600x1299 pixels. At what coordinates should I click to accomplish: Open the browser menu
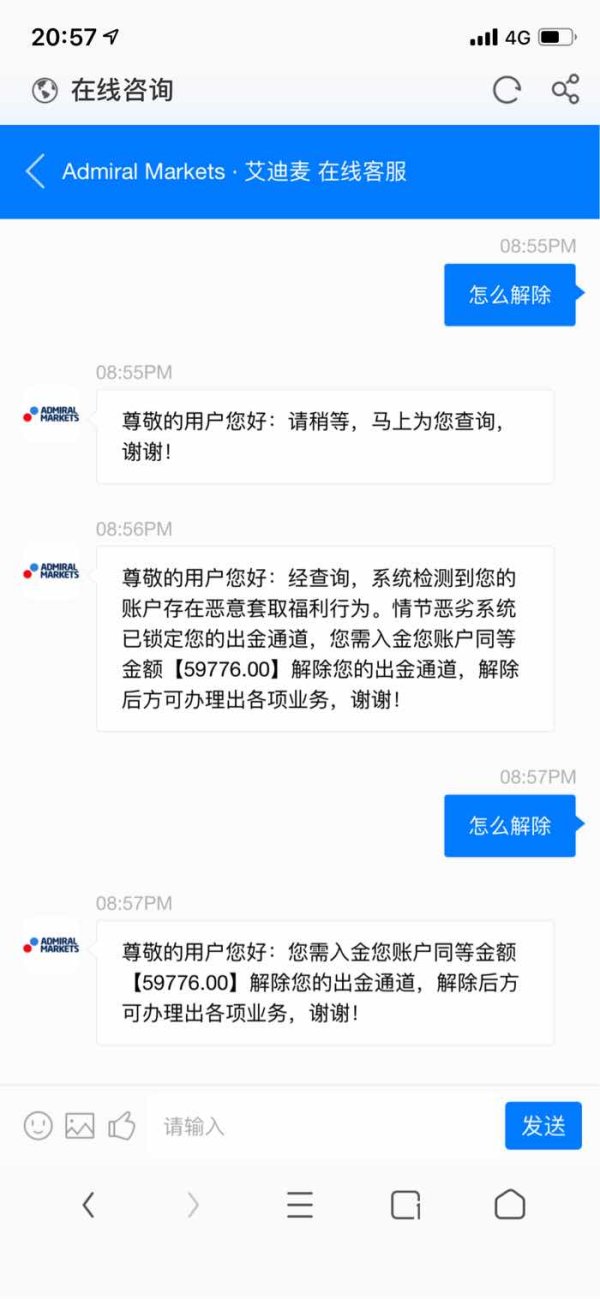tap(300, 1205)
